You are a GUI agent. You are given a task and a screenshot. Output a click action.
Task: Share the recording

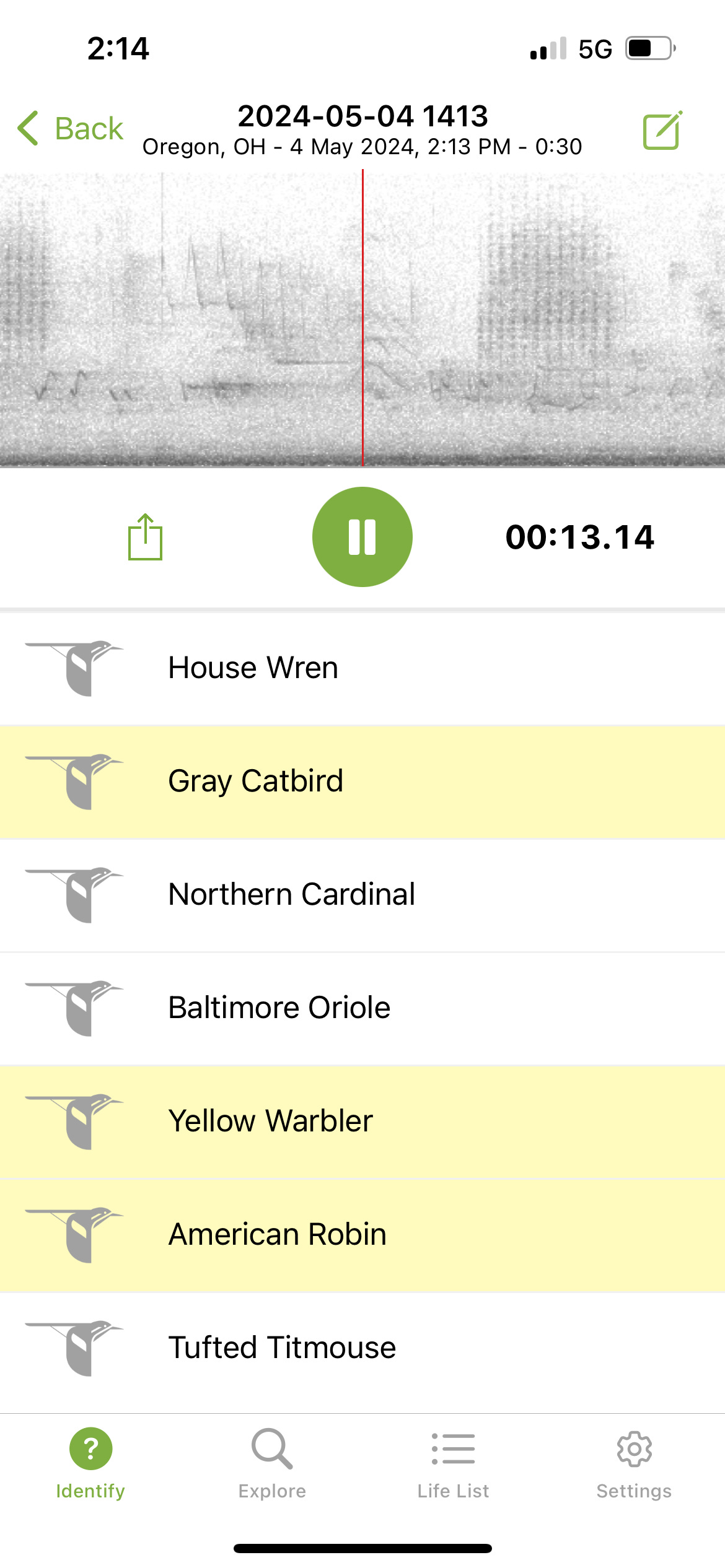145,537
